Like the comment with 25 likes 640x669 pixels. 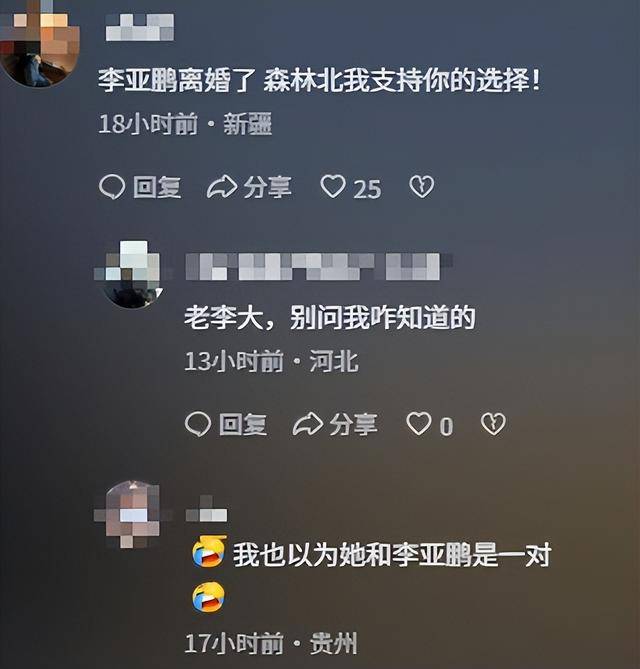[333, 187]
